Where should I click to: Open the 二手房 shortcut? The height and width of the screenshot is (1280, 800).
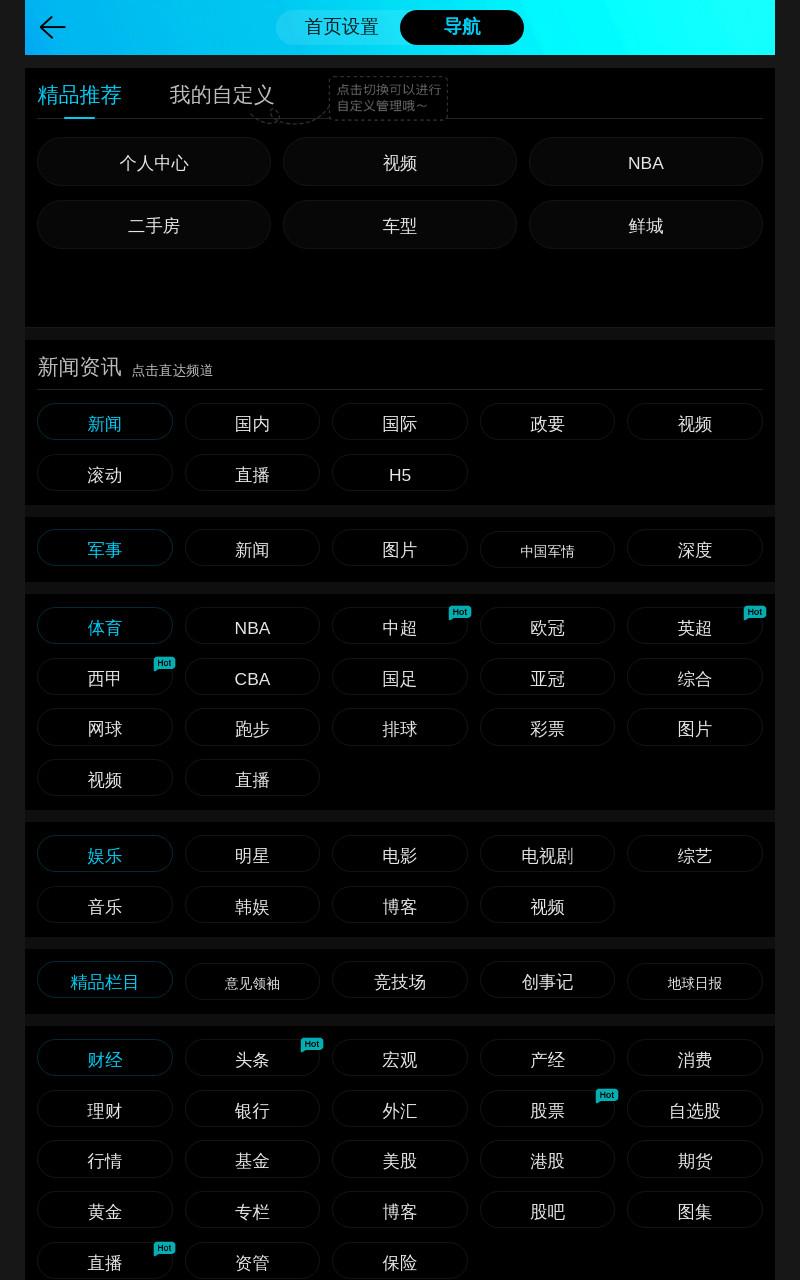pos(154,225)
